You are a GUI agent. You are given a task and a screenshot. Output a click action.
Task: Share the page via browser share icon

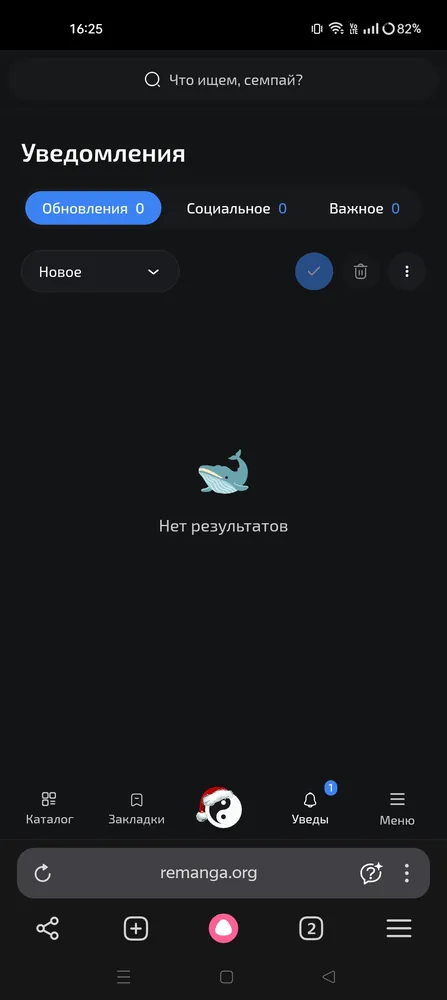[x=48, y=929]
